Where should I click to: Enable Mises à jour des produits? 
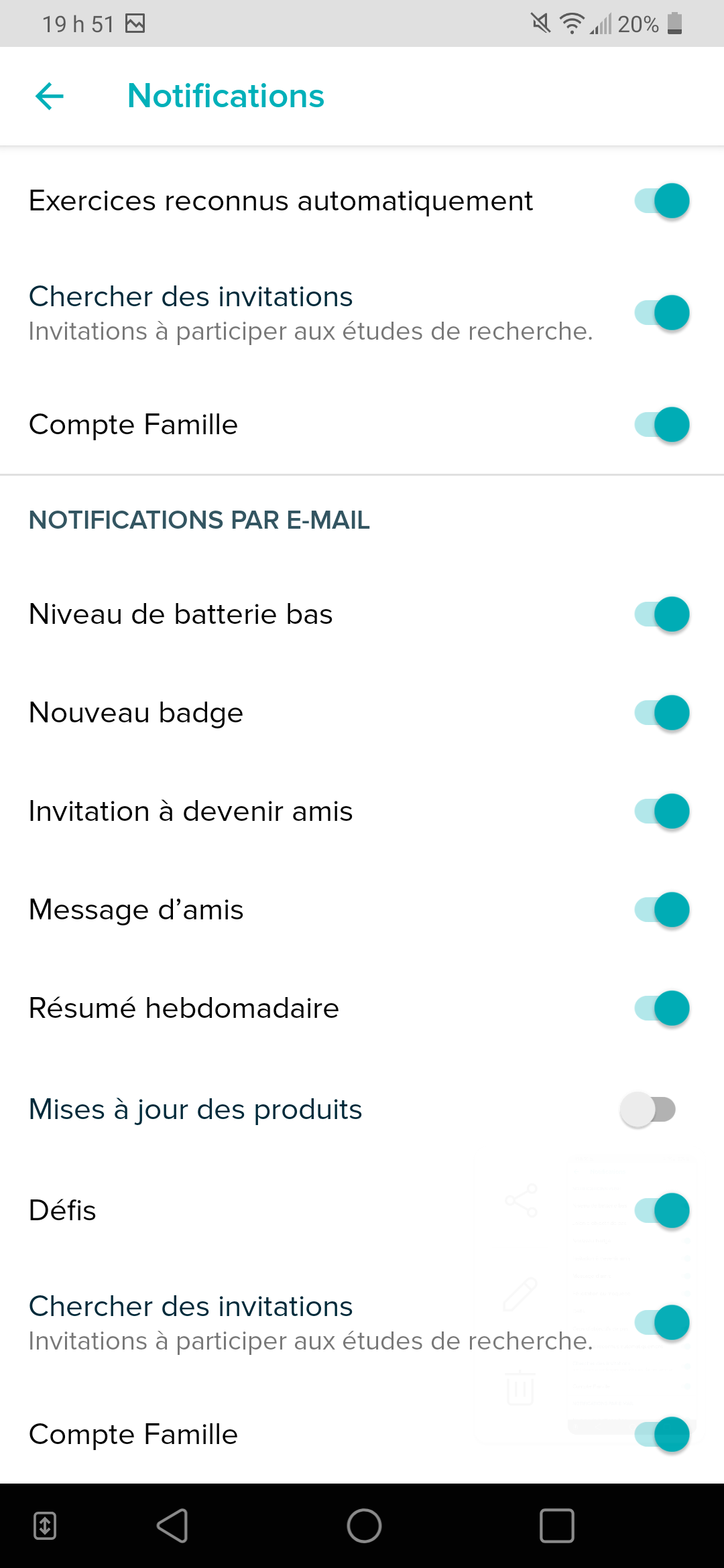[648, 1110]
